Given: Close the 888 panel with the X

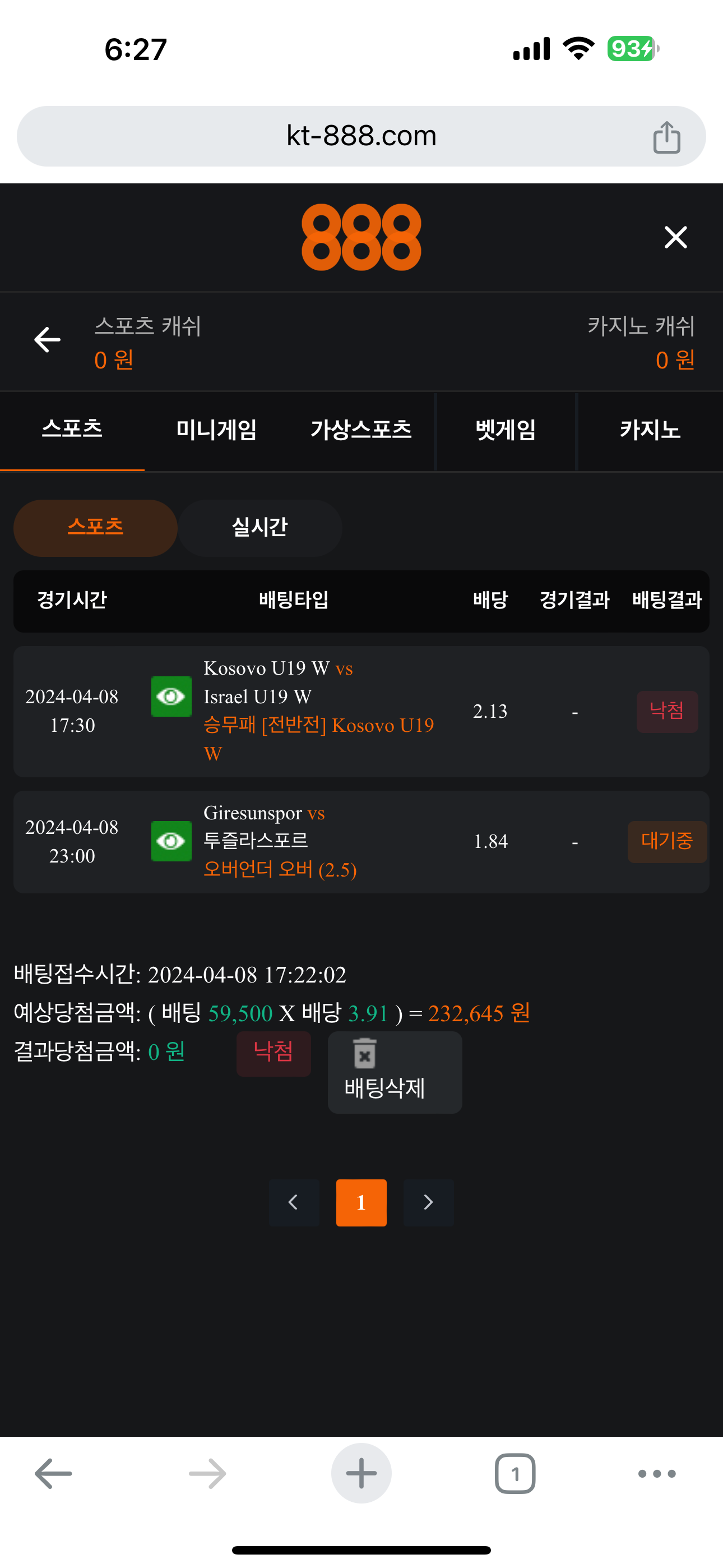Looking at the screenshot, I should coord(675,237).
